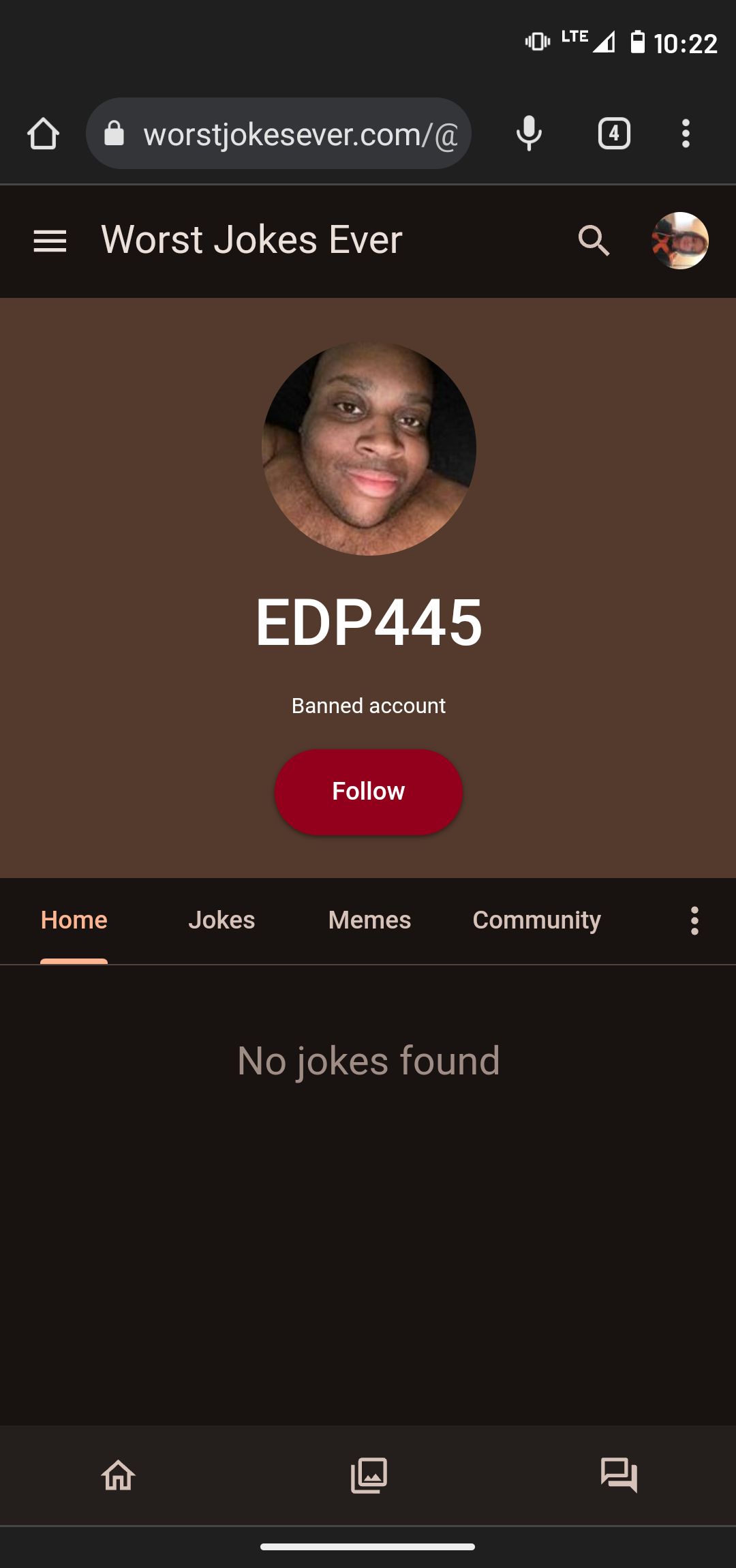Switch to the Community tab

536,920
